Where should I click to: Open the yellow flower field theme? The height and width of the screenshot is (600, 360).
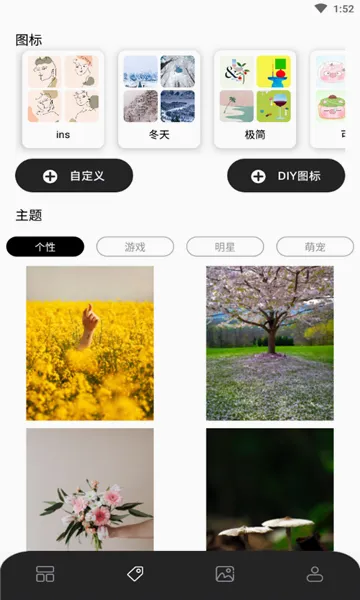[x=90, y=343]
